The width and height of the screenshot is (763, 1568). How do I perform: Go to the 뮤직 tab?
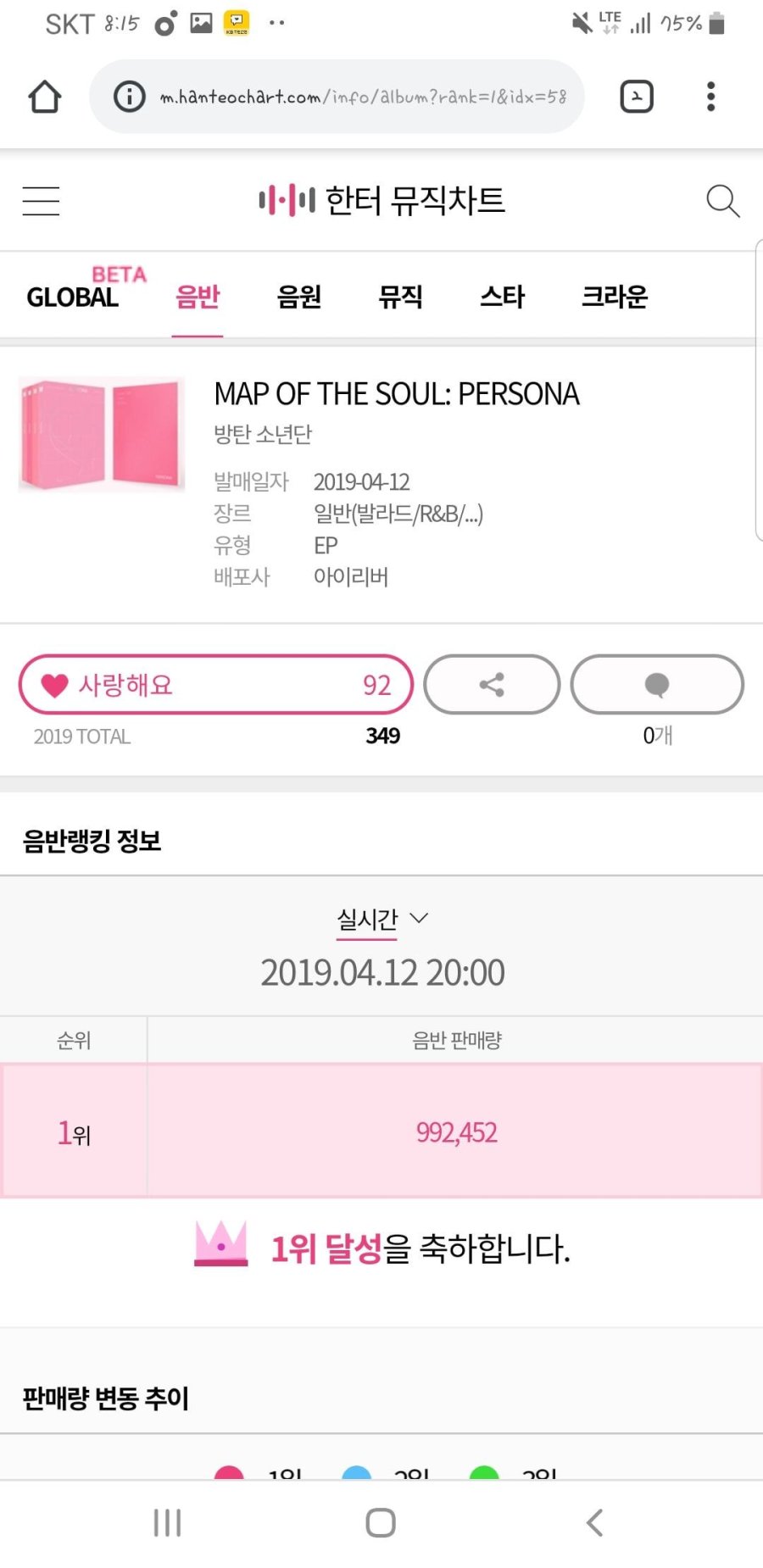tap(400, 297)
